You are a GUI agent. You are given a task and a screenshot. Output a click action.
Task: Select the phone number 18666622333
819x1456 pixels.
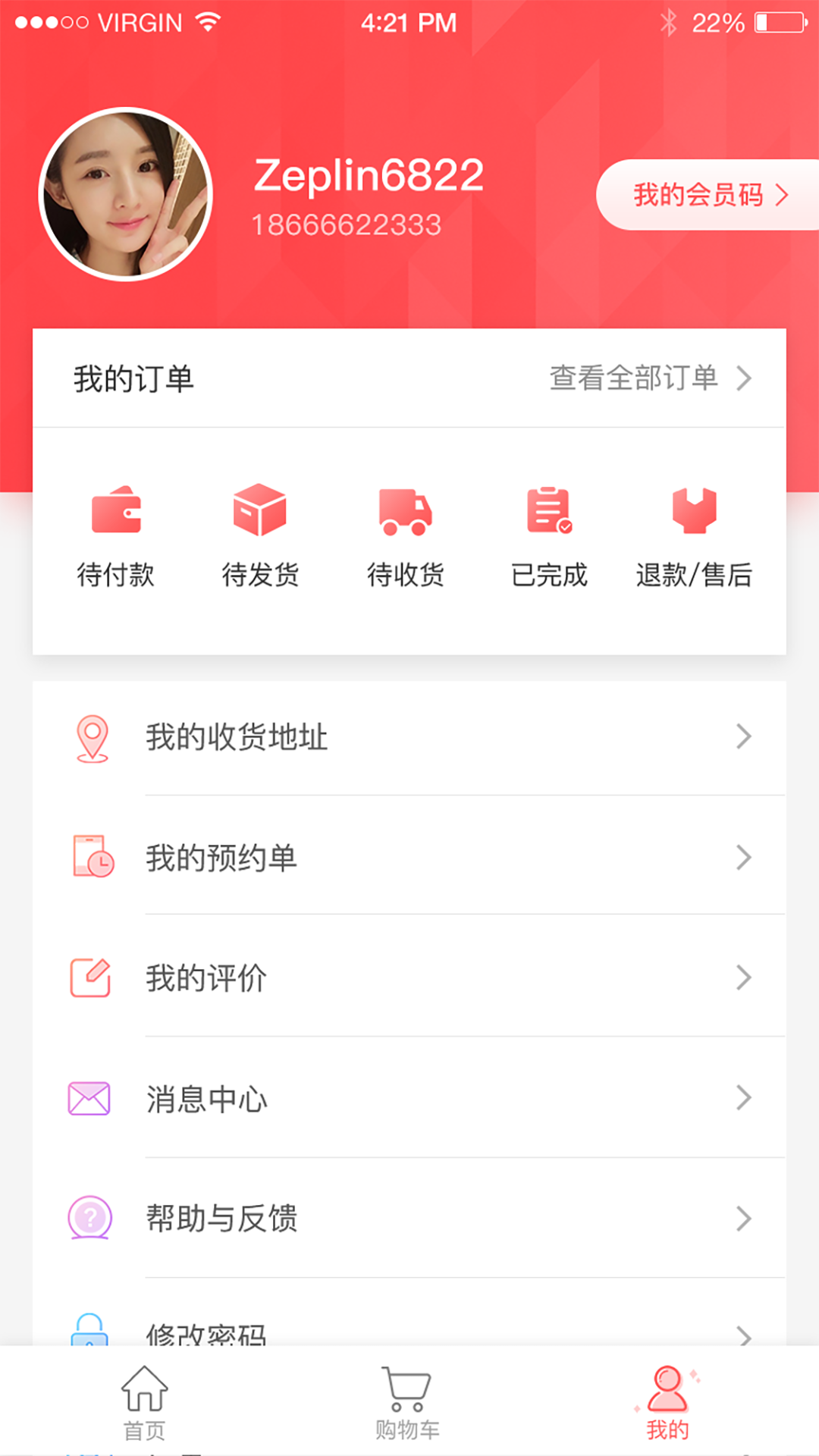coord(347,224)
